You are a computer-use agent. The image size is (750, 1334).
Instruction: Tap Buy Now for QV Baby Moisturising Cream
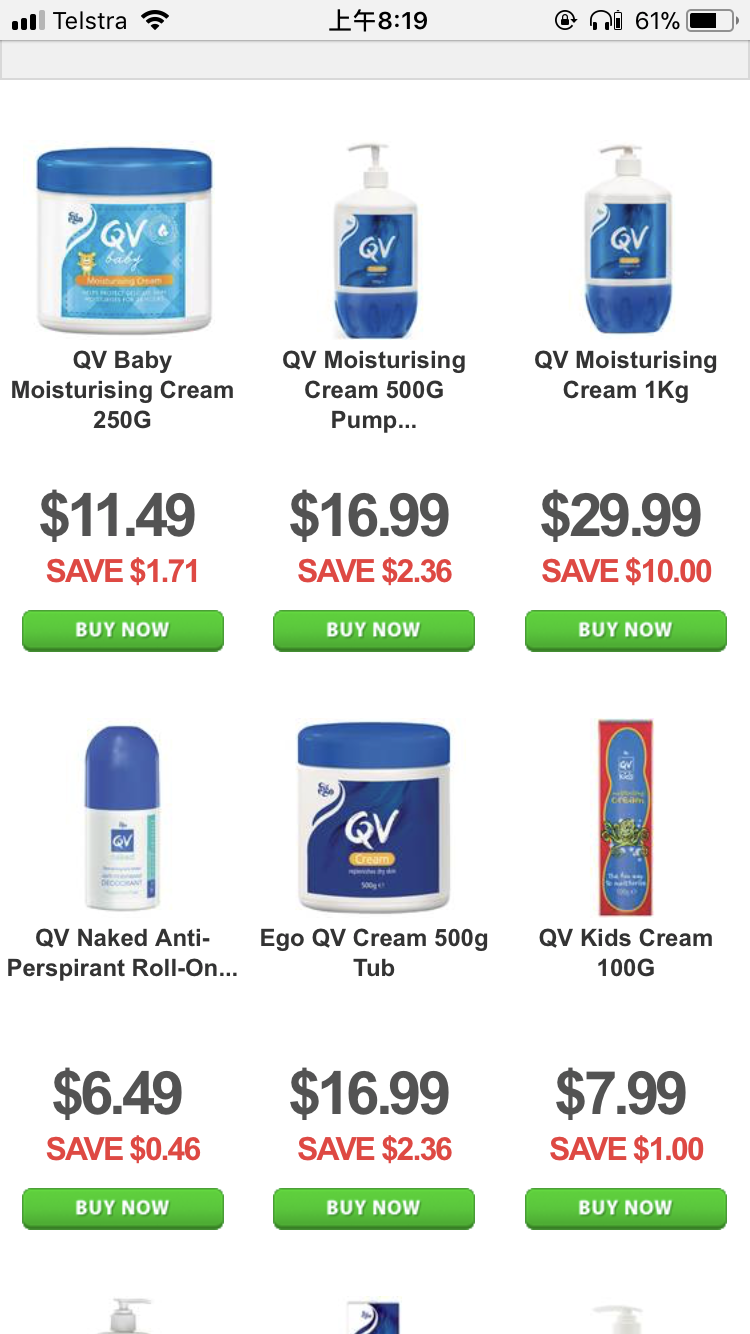pyautogui.click(x=123, y=630)
